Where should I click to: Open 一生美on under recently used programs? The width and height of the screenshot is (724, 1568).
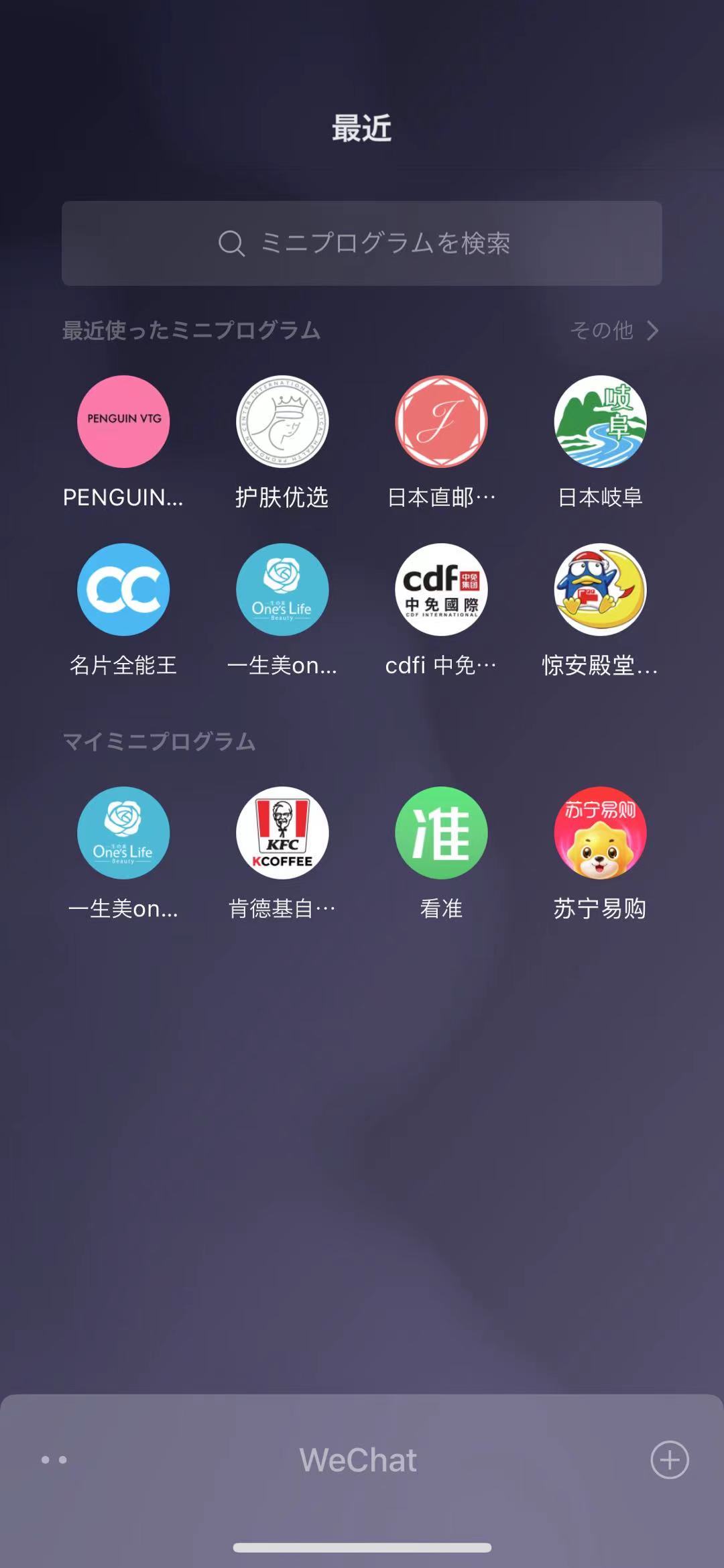tap(282, 589)
